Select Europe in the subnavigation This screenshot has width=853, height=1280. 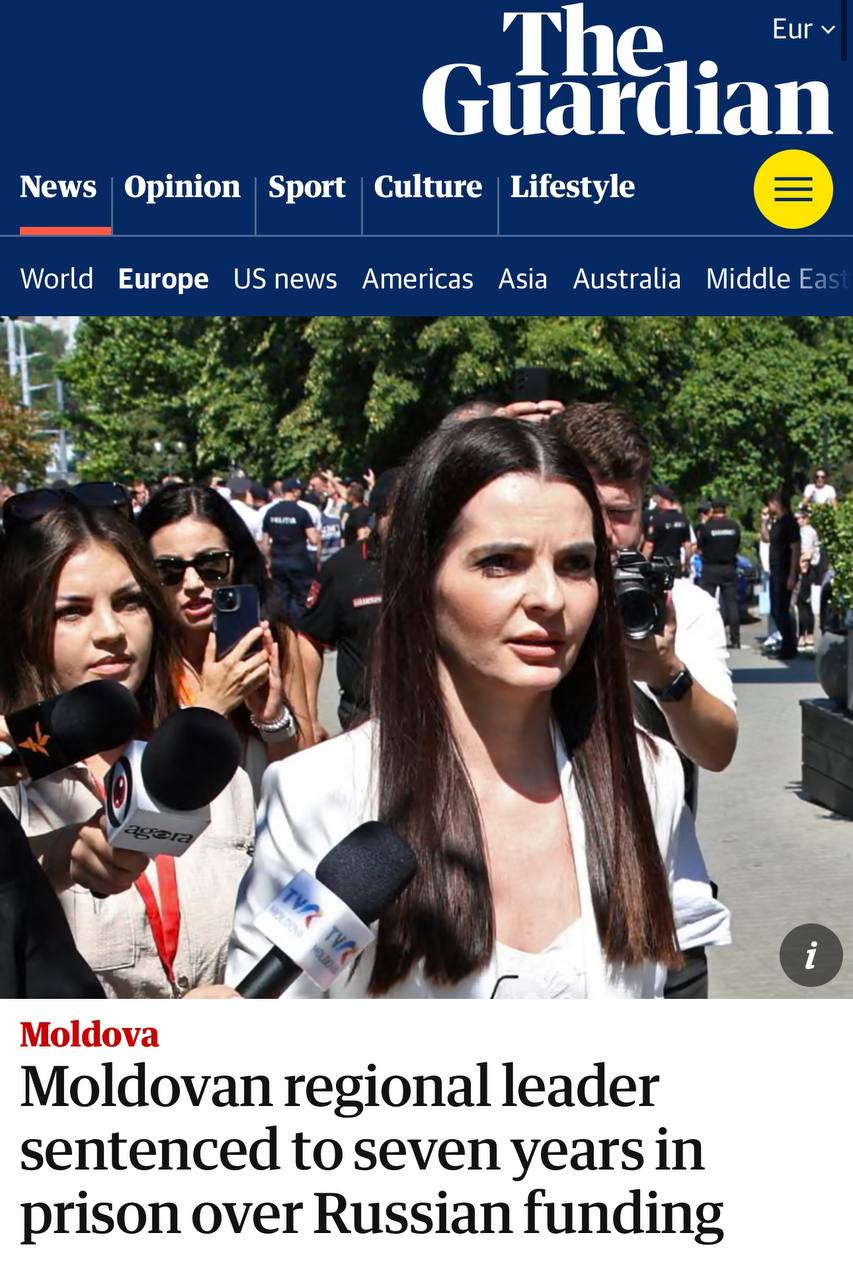pos(163,278)
